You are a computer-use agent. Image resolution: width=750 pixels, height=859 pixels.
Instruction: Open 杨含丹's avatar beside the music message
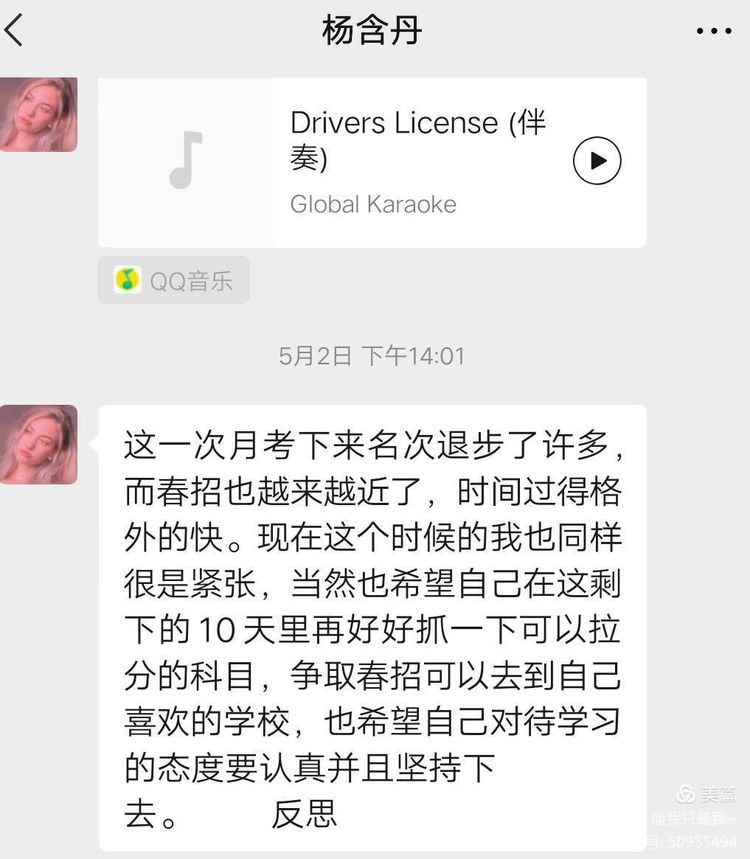(38, 114)
